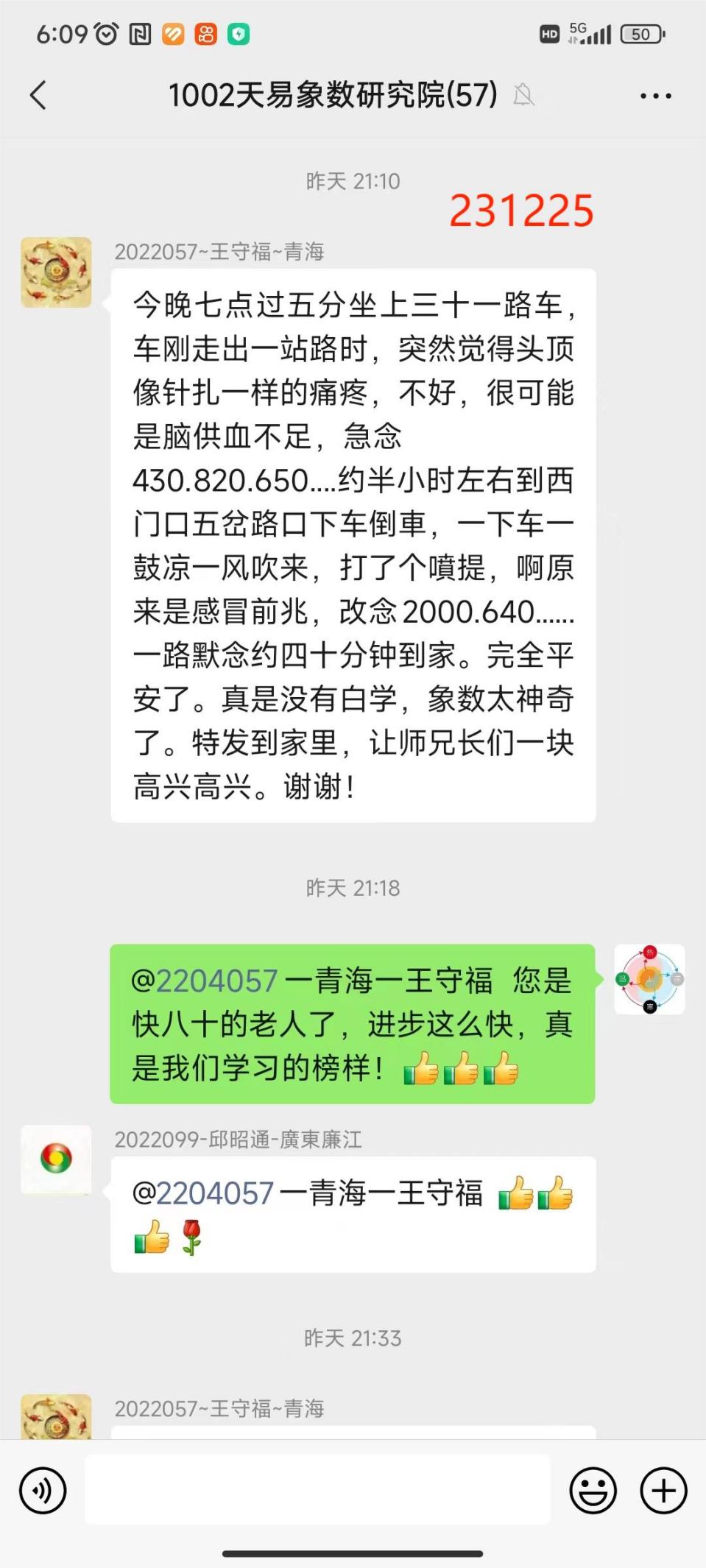Tap the group title 1002天易象数研究院(57)
The width and height of the screenshot is (706, 1568).
[333, 94]
